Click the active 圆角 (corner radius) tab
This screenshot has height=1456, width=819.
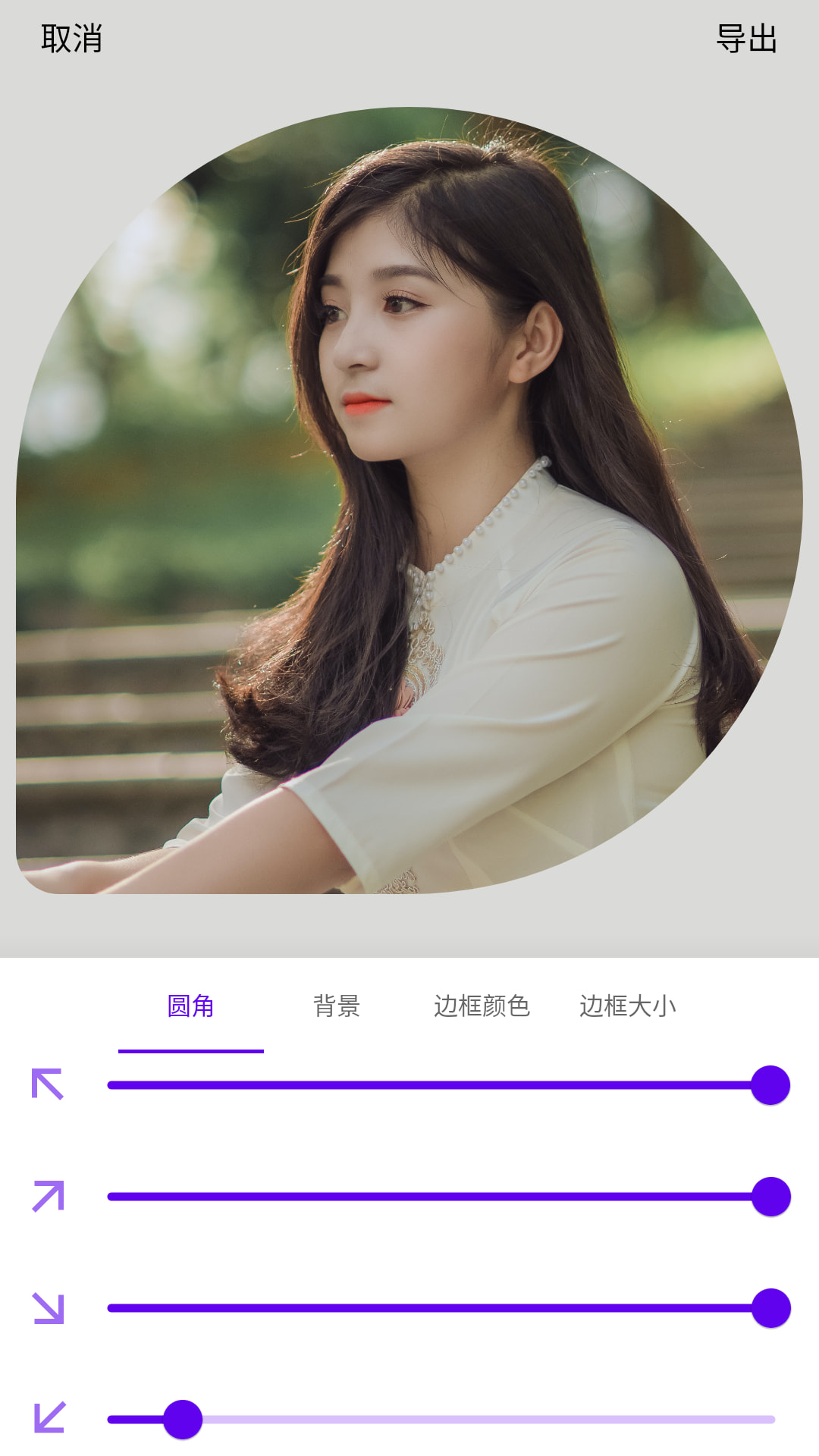pos(190,1006)
